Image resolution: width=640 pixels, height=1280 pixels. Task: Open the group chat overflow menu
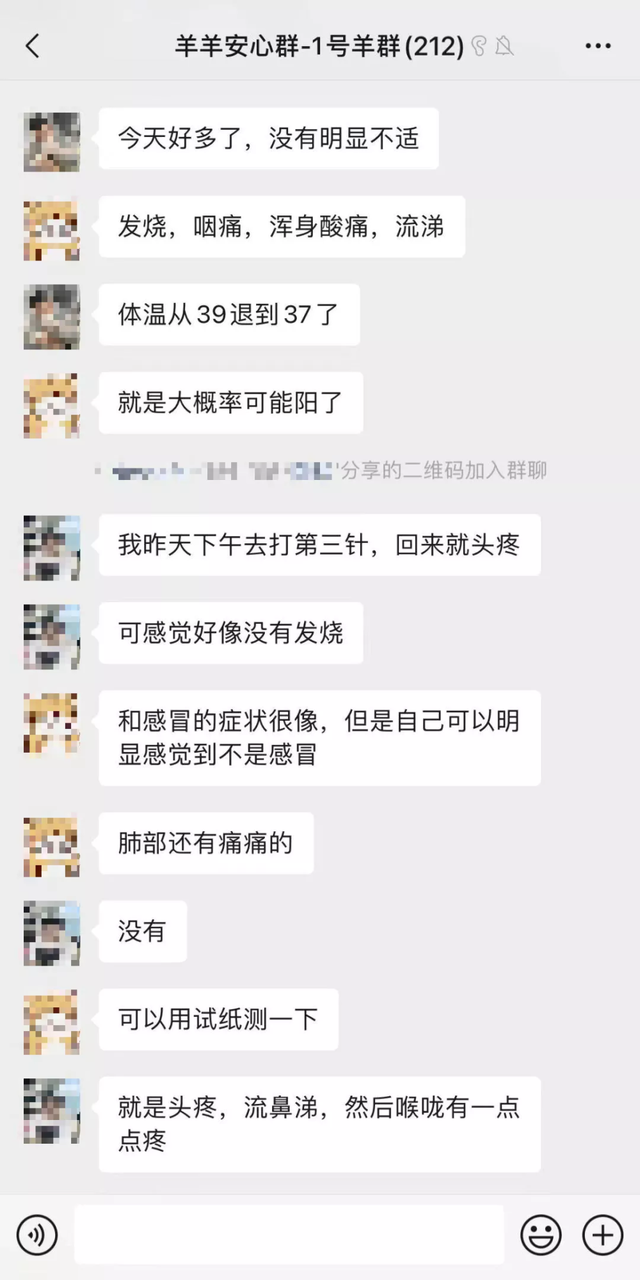pyautogui.click(x=597, y=46)
